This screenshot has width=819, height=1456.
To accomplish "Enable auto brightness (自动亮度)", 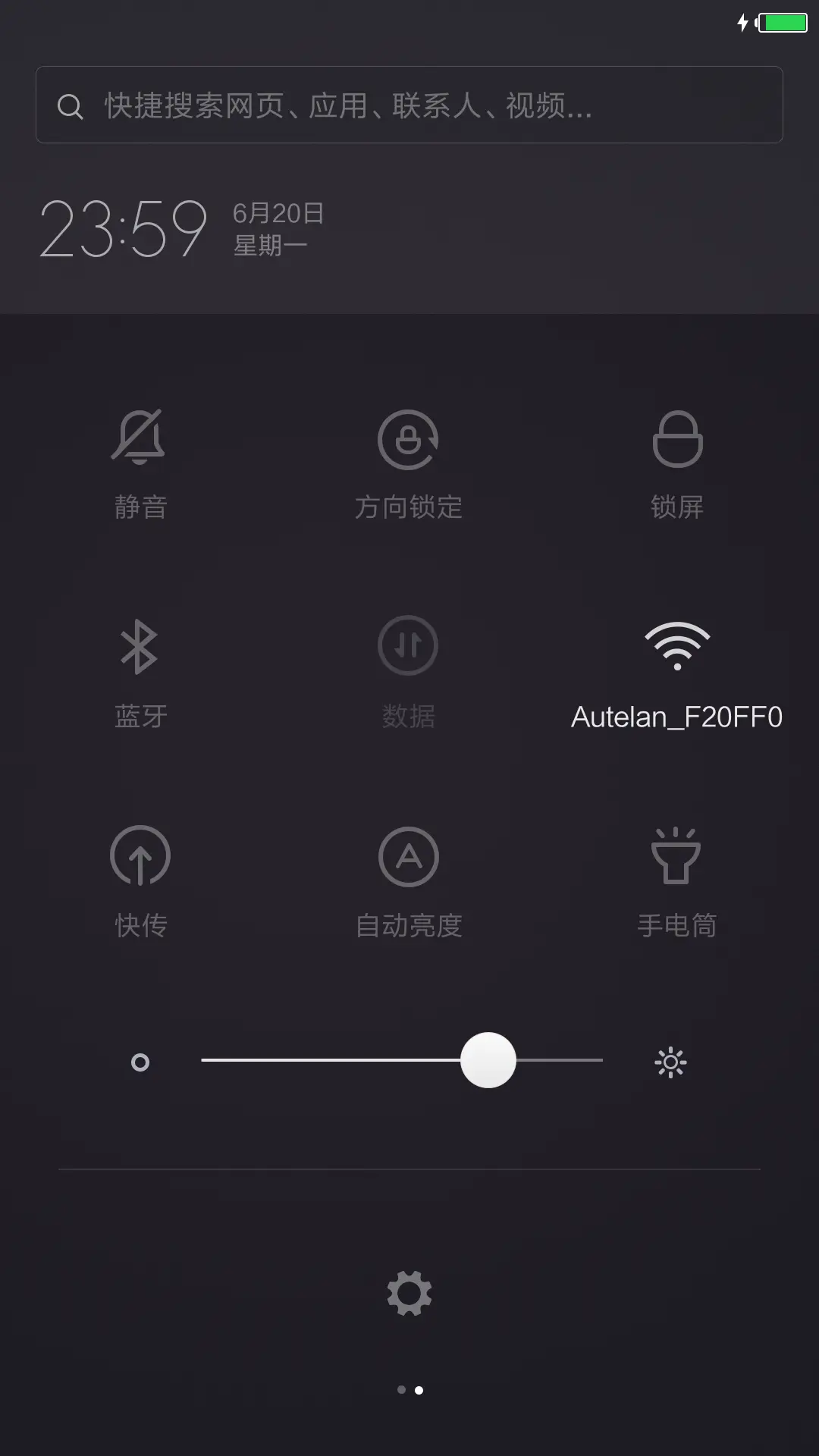I will click(x=409, y=855).
